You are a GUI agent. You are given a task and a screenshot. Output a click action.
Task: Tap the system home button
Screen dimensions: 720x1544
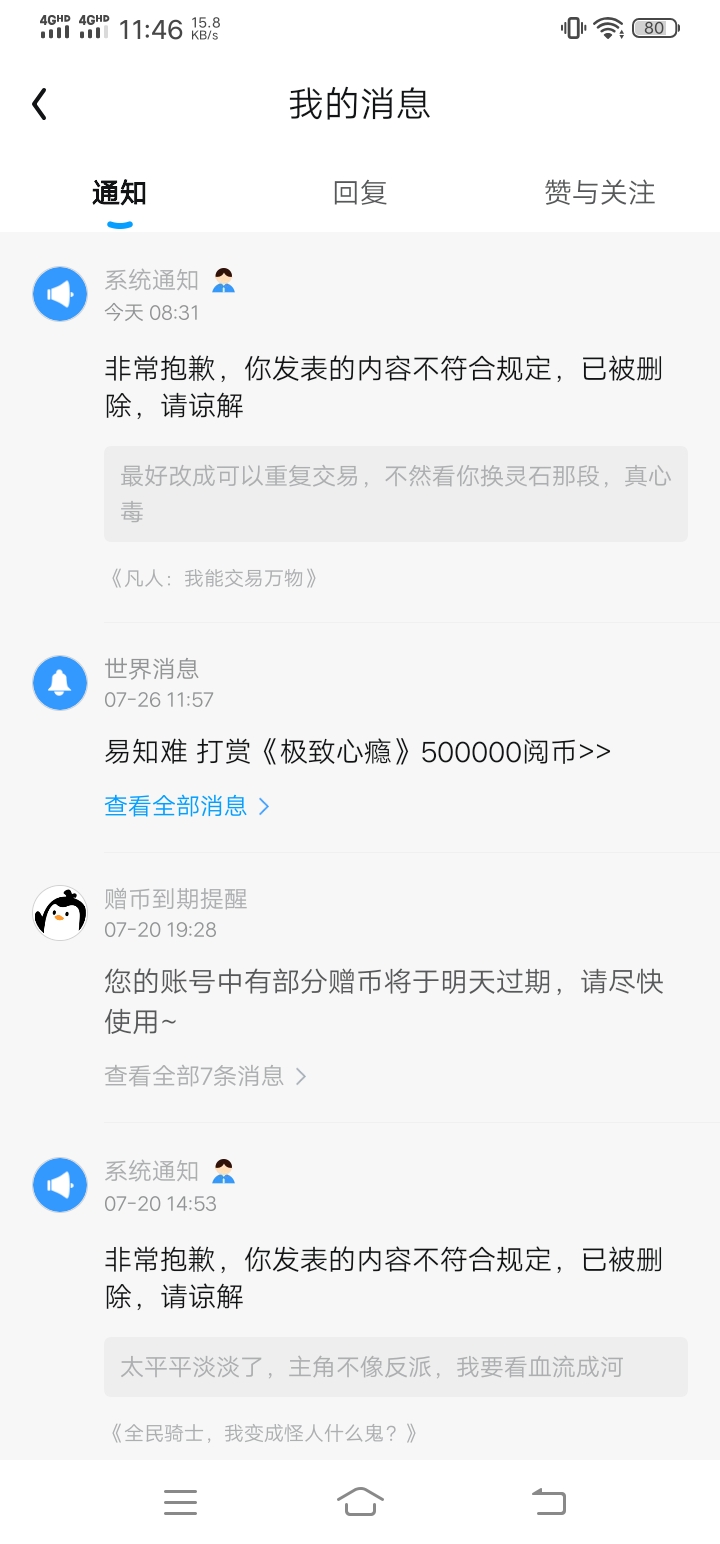pos(360,1501)
